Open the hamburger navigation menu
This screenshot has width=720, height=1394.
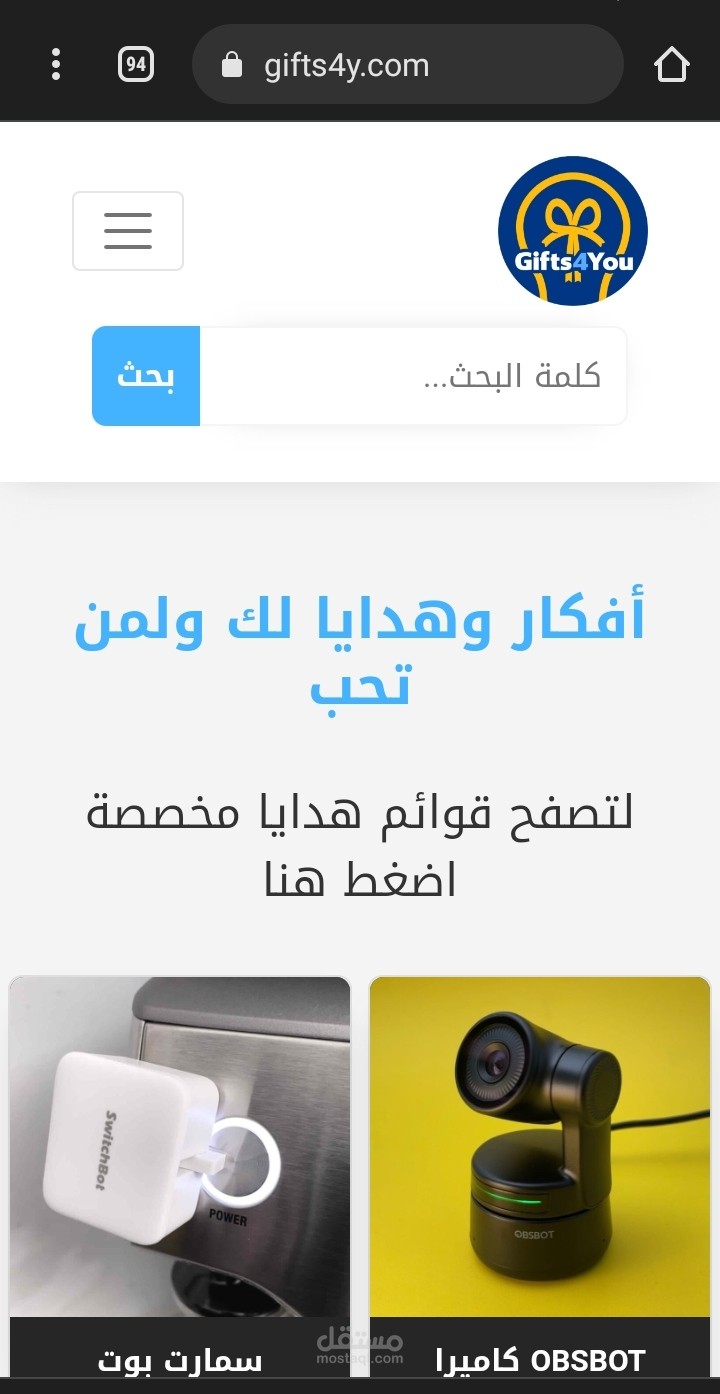(128, 231)
